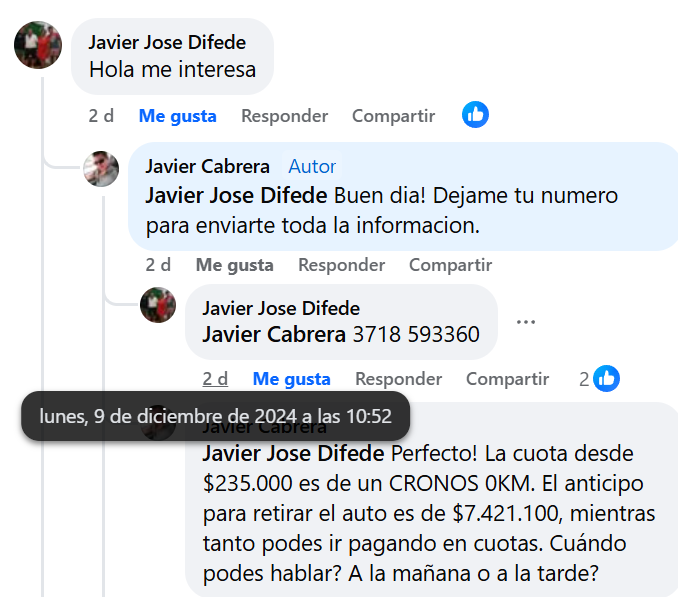The width and height of the screenshot is (678, 597).
Task: Open Javier Jose Difede's avatar on the top comment
Action: [x=38, y=45]
